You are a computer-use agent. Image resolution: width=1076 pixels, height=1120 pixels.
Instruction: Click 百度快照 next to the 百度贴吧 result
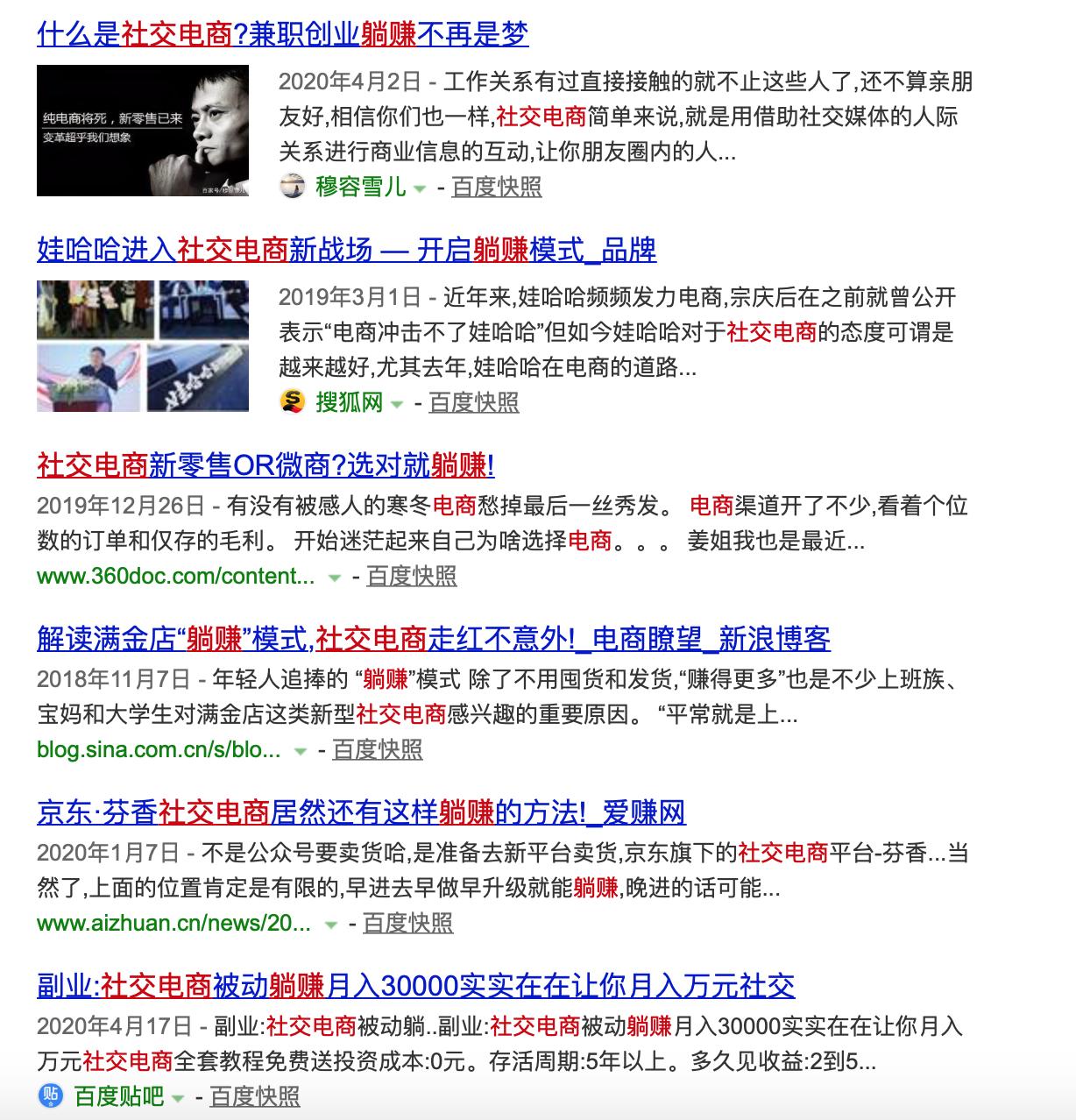pos(254,1096)
